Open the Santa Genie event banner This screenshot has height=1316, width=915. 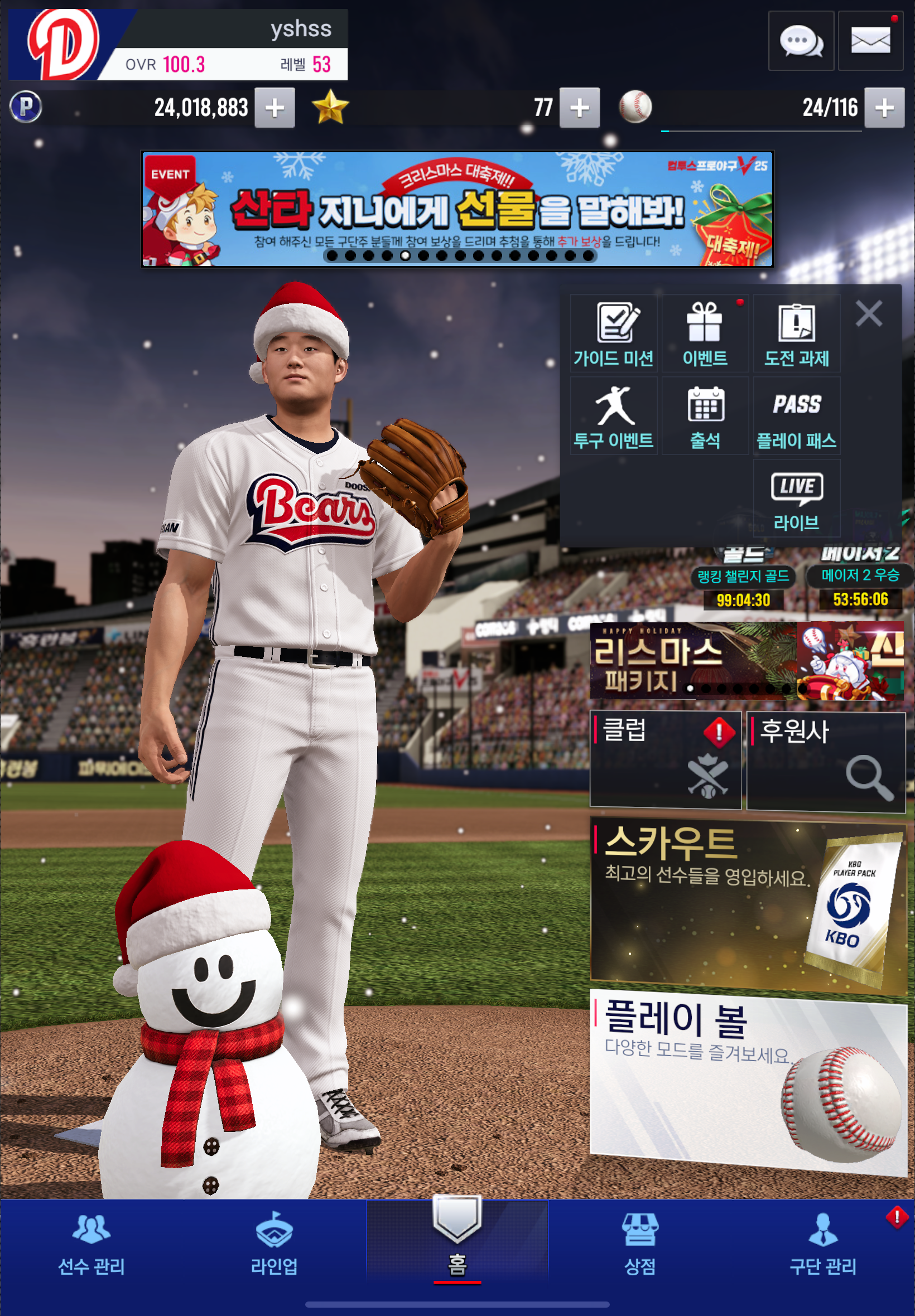click(x=457, y=209)
